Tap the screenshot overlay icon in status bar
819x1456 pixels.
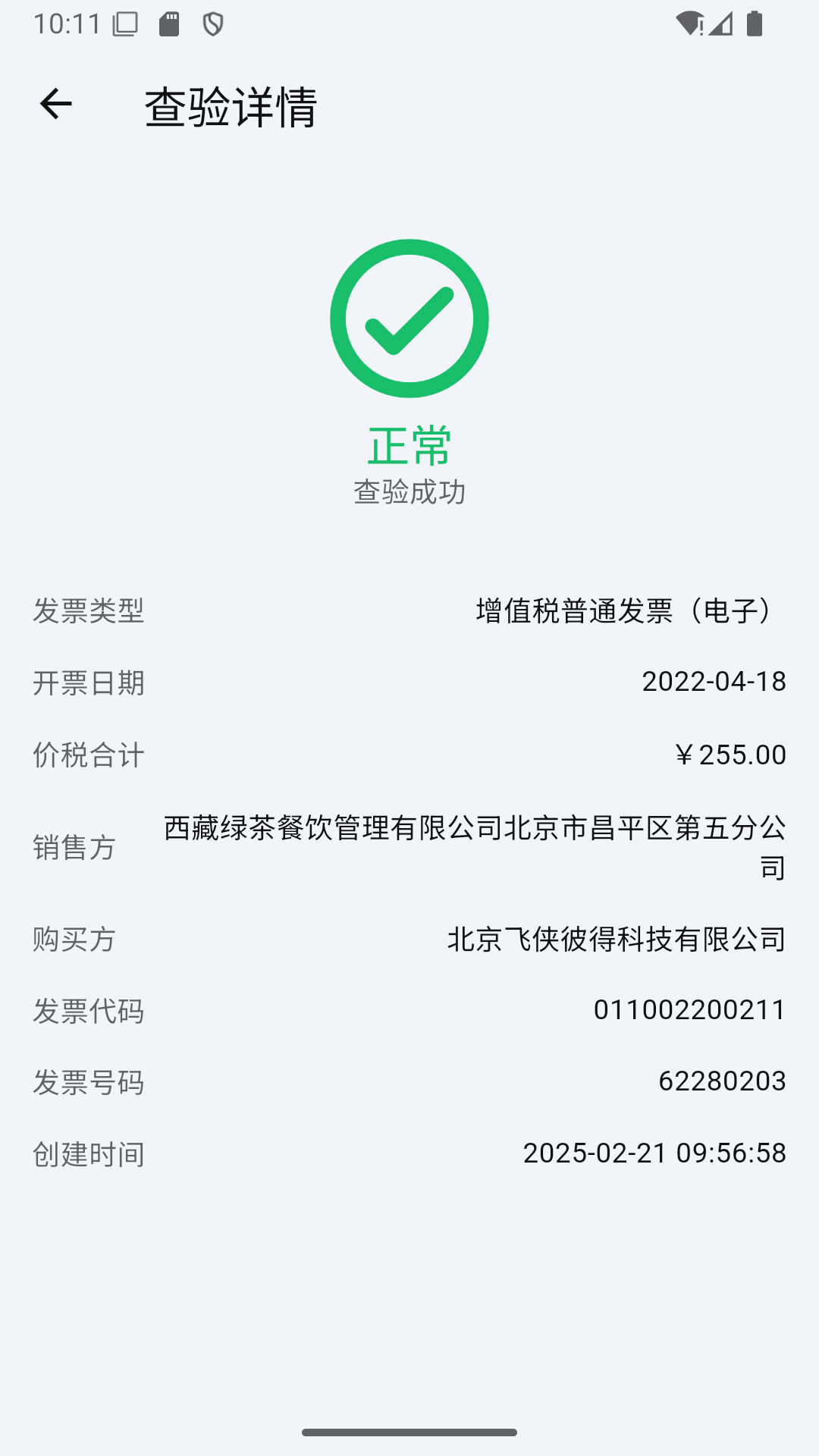pyautogui.click(x=124, y=24)
